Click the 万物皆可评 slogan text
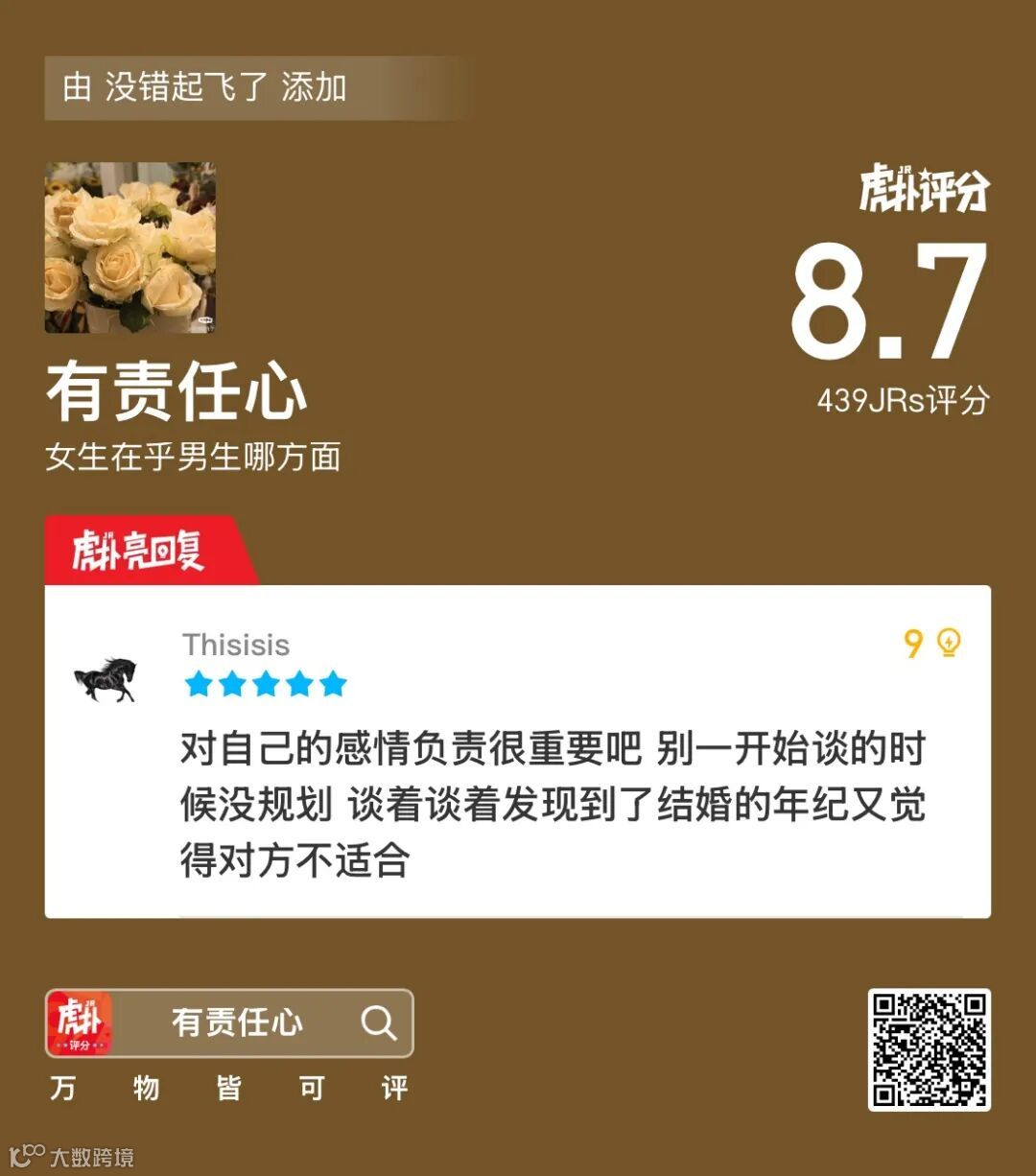This screenshot has width=1036, height=1176. 225,1087
